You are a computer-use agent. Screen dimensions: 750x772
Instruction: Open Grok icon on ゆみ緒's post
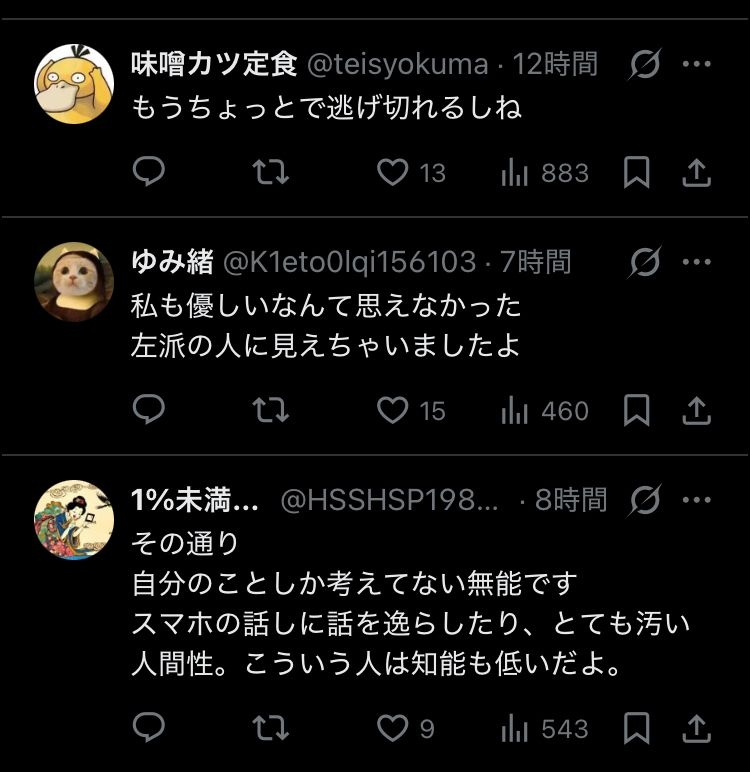point(646,262)
